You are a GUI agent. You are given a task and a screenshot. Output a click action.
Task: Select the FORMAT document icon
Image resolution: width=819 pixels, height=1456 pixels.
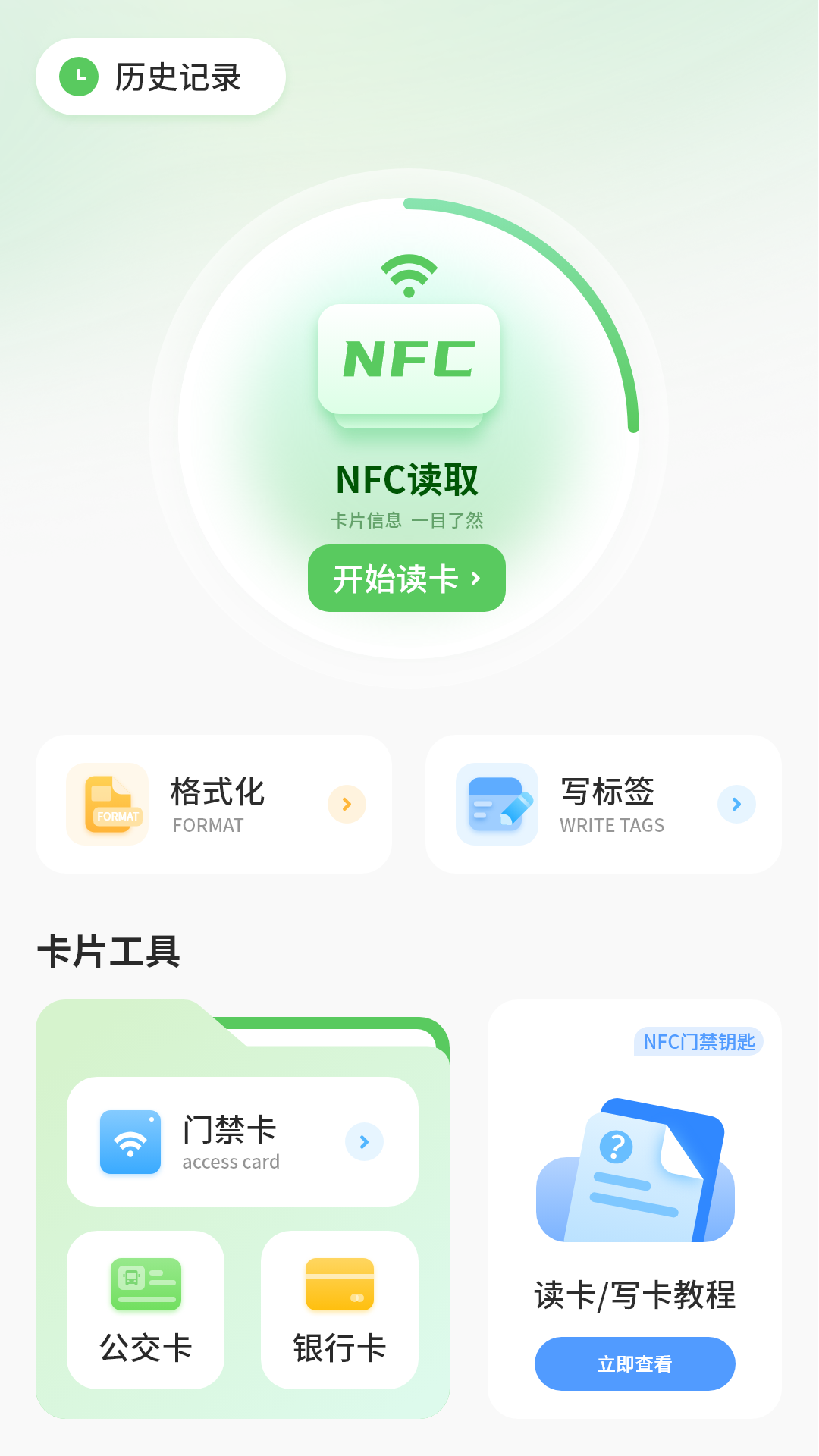pos(107,804)
